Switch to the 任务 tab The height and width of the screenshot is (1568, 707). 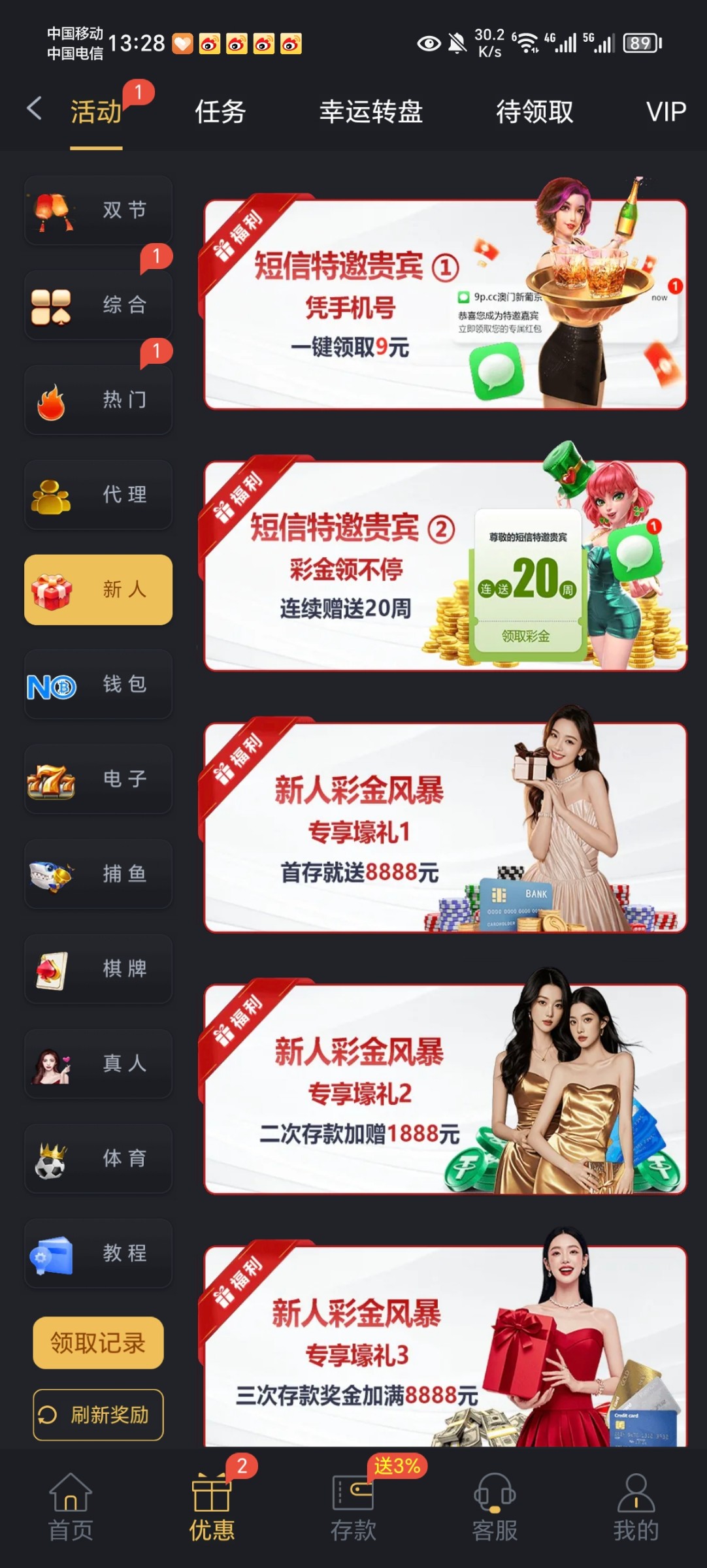(220, 112)
